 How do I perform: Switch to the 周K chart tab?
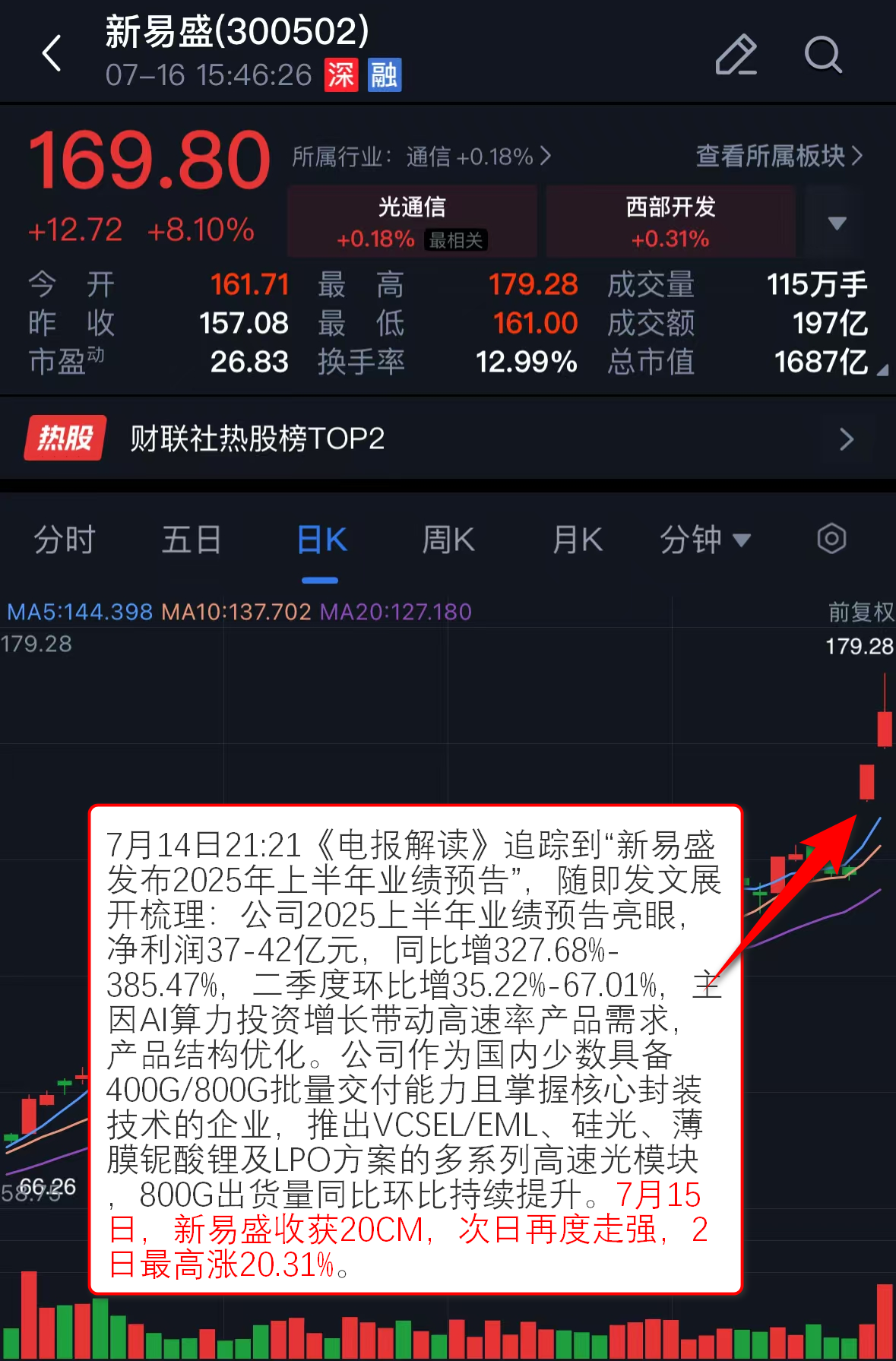click(x=448, y=540)
